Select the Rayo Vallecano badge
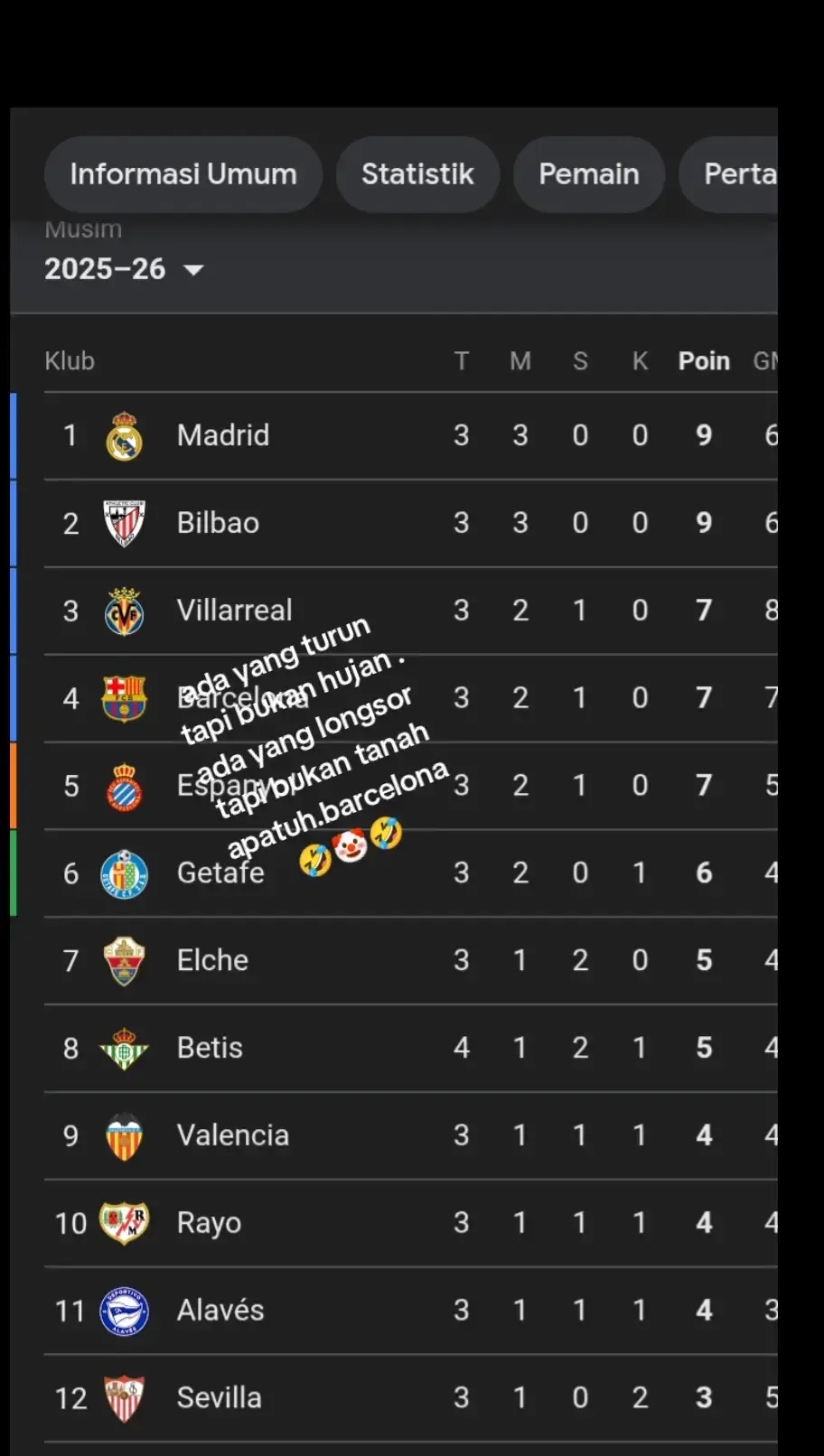The image size is (824, 1456). [125, 1222]
